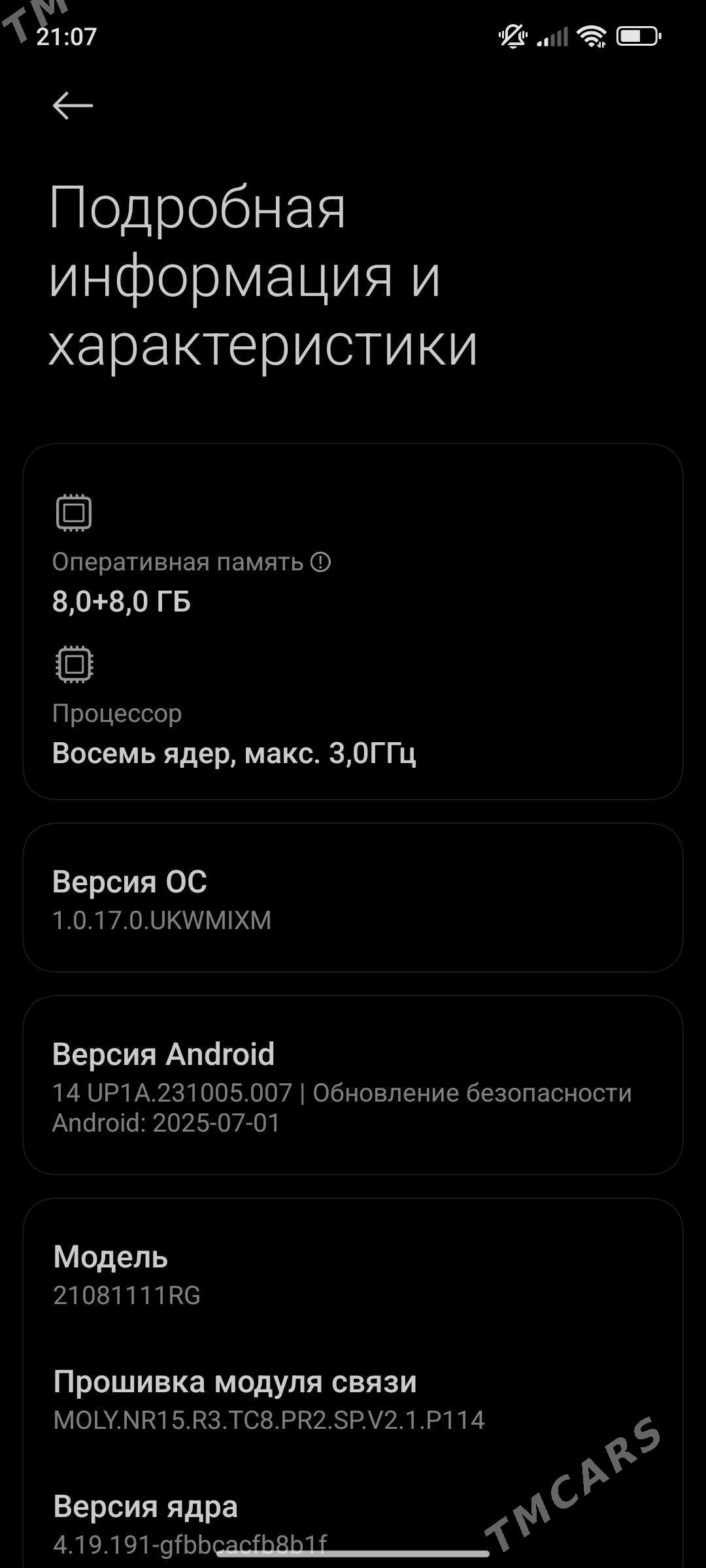706x1568 pixels.
Task: Tap the Версия ОС row
Action: click(353, 898)
